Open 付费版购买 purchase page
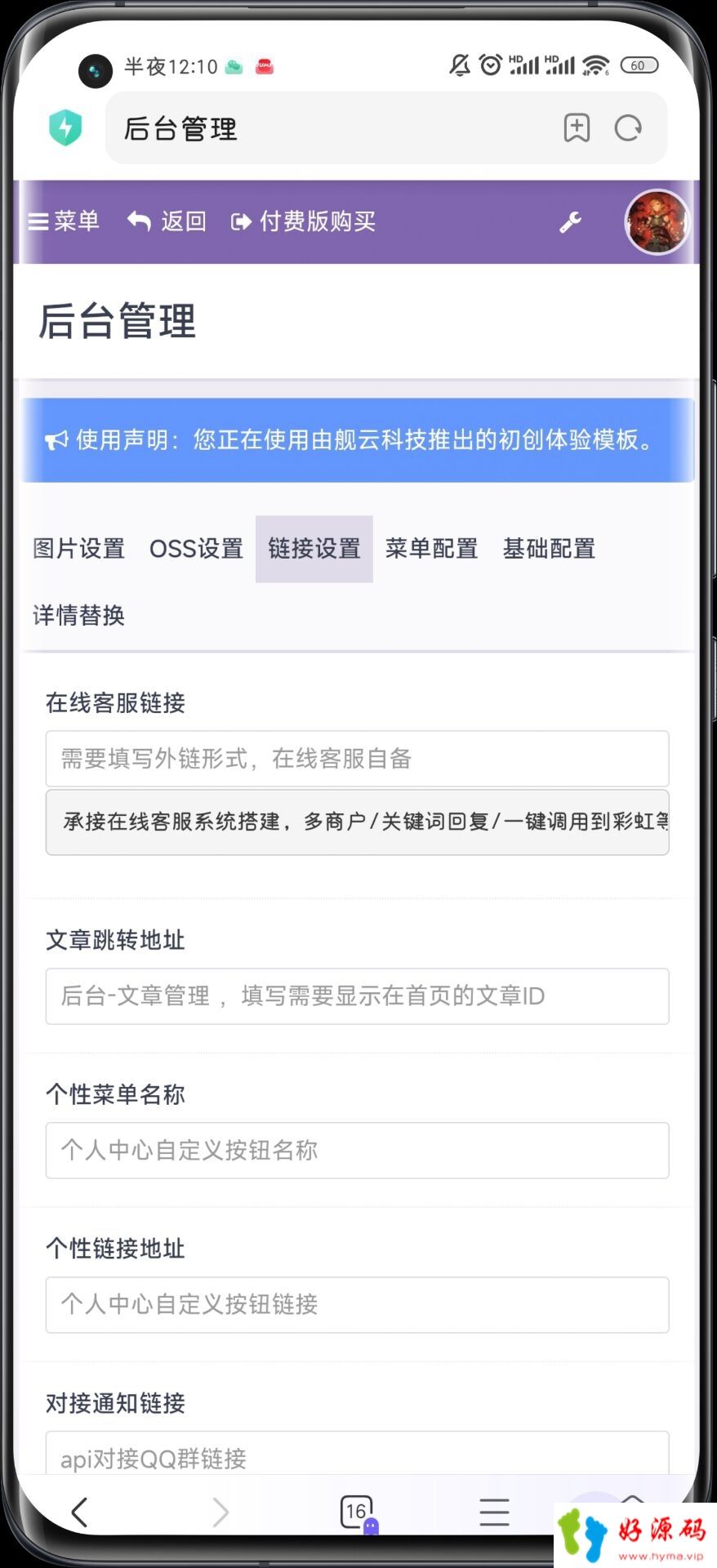 304,221
